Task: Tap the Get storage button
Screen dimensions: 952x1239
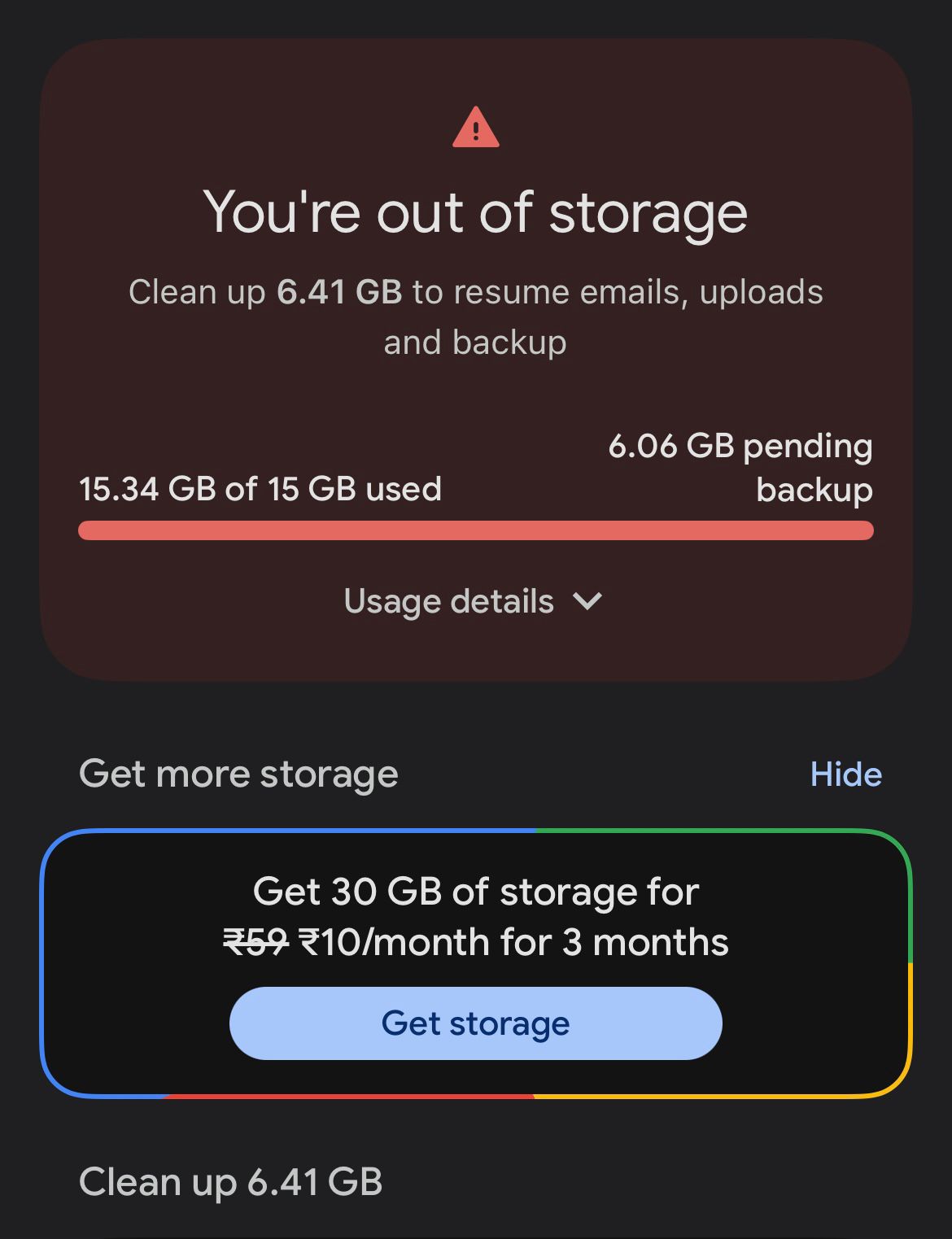Action: 476,1023
